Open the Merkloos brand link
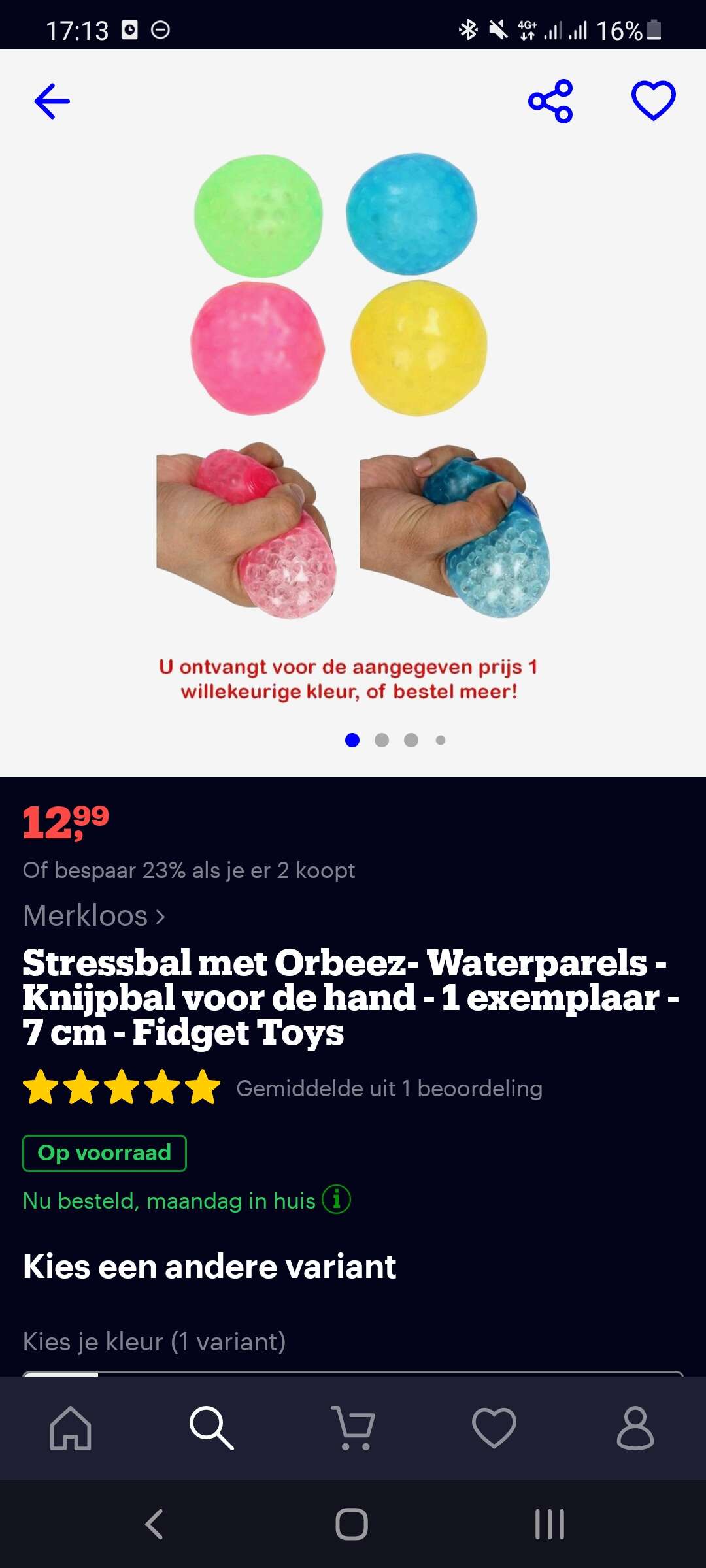The image size is (706, 1568). coord(94,915)
